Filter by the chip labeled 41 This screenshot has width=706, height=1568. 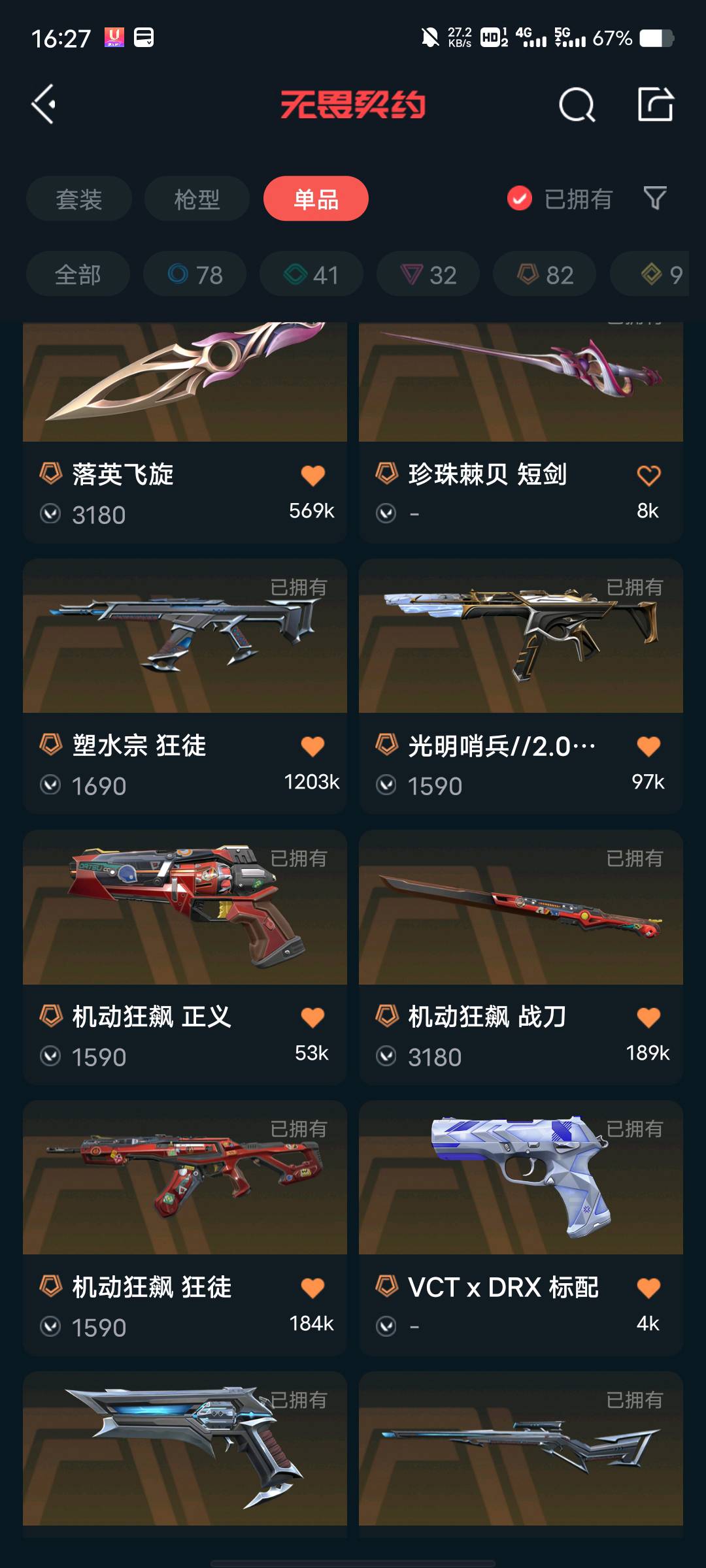click(311, 274)
